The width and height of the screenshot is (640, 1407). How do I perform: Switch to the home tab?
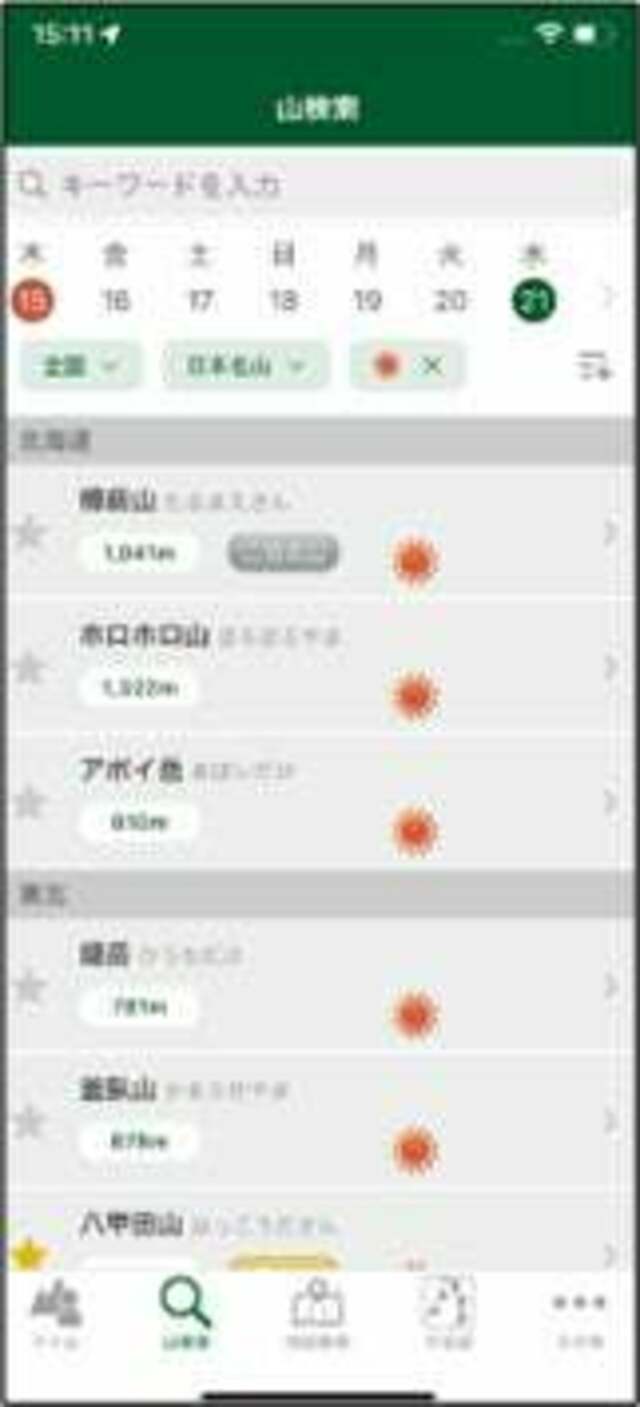[56, 1314]
